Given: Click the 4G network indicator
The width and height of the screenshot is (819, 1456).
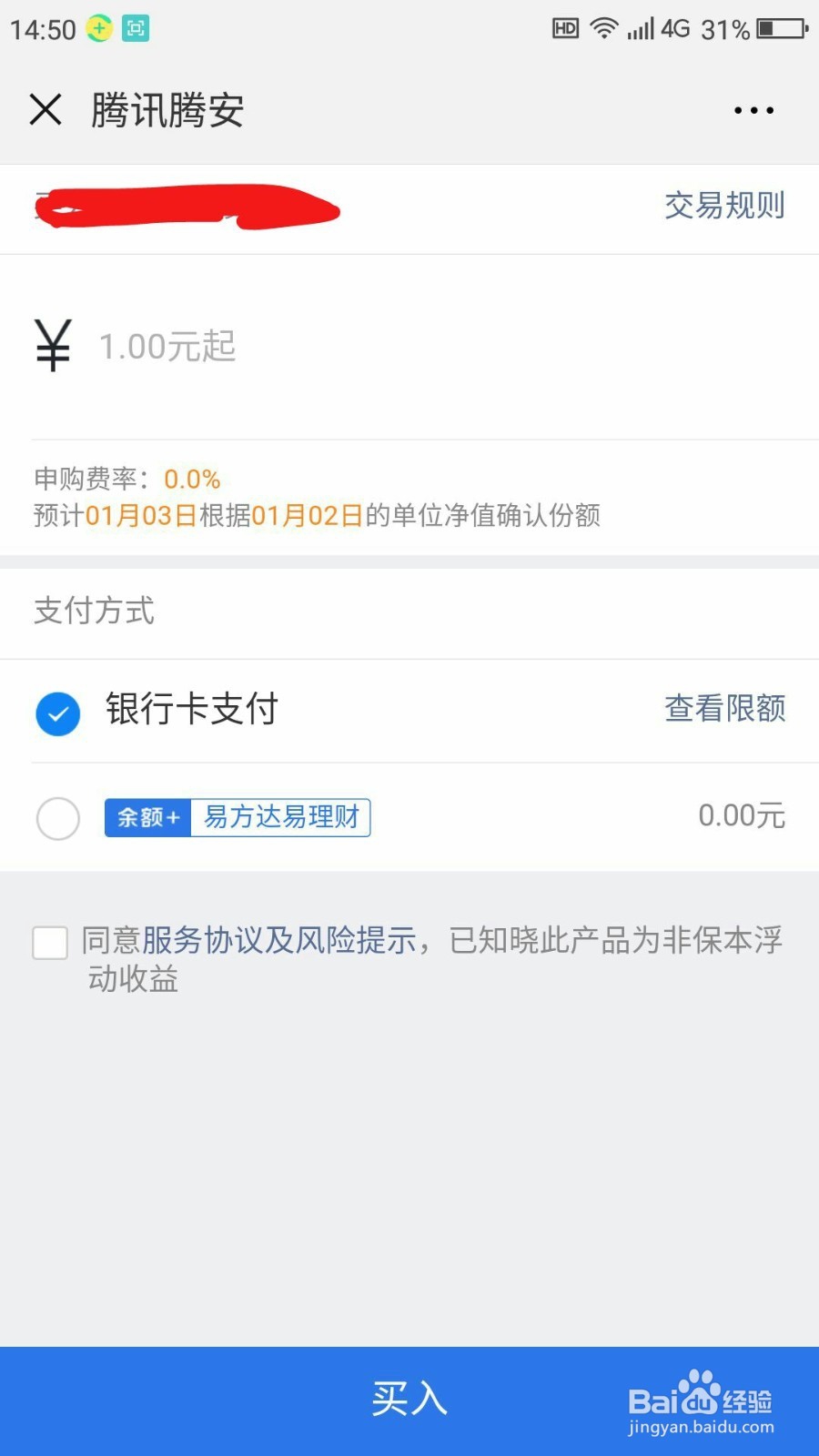Looking at the screenshot, I should pyautogui.click(x=675, y=29).
